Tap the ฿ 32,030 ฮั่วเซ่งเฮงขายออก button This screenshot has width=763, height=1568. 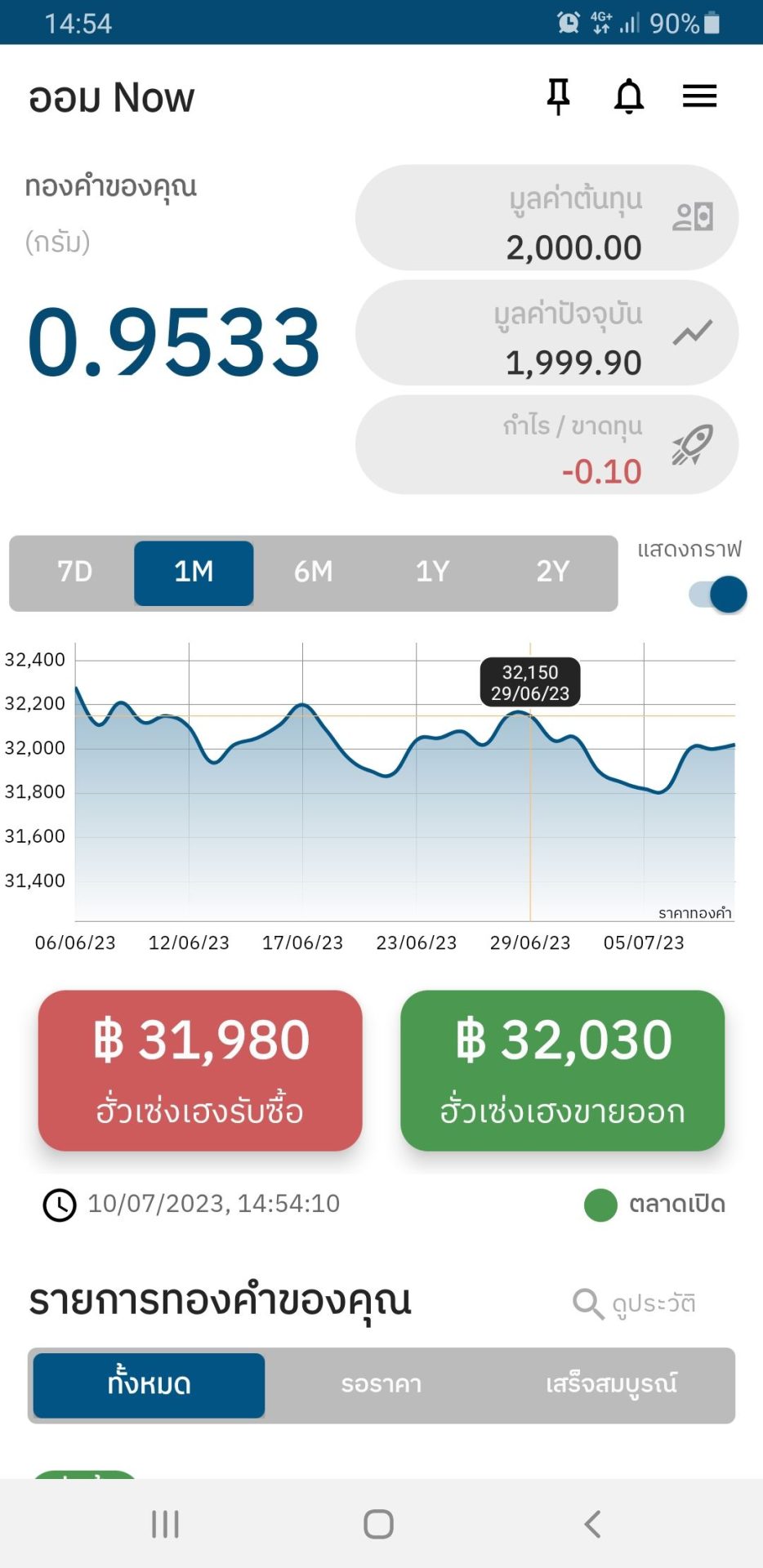coord(562,1070)
